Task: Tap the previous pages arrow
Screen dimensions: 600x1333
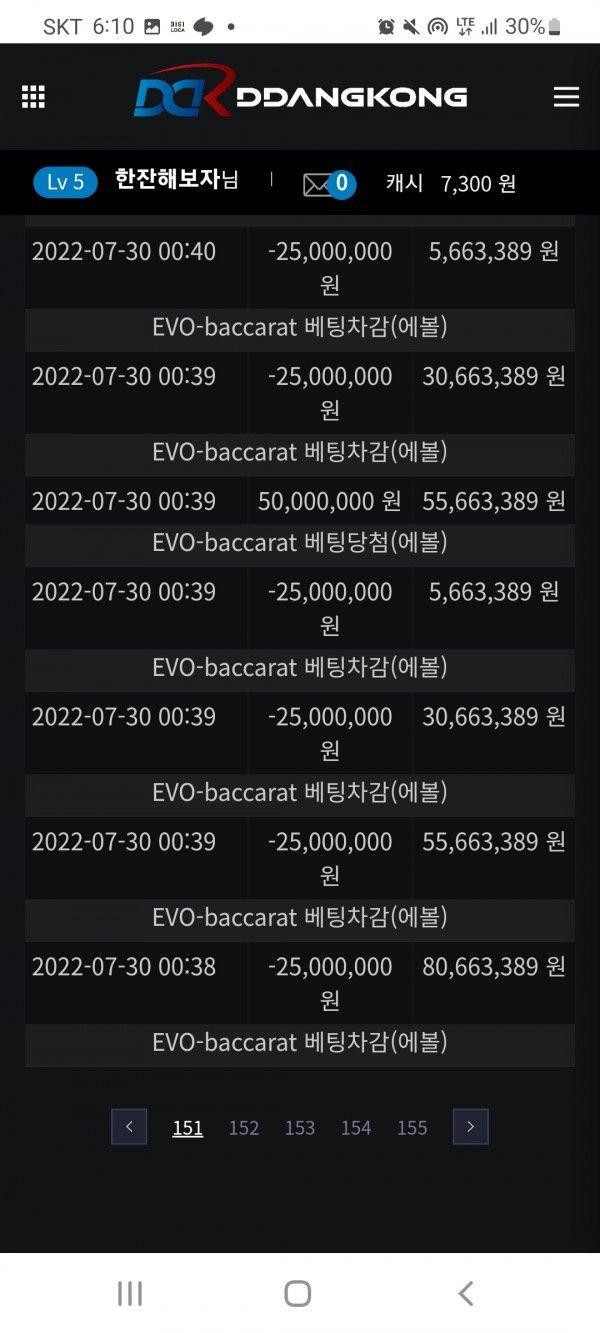Action: [129, 1127]
